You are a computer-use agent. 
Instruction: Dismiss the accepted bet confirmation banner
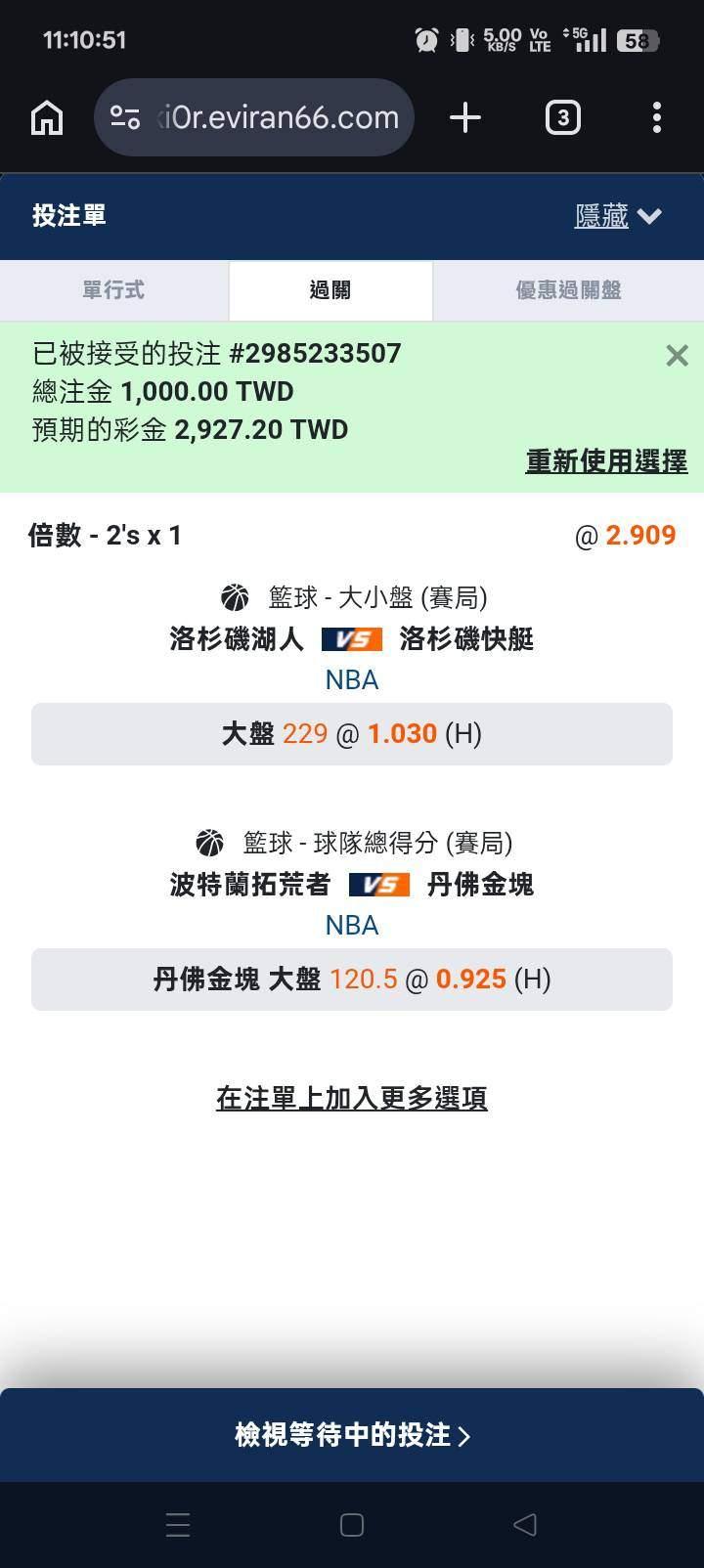677,355
